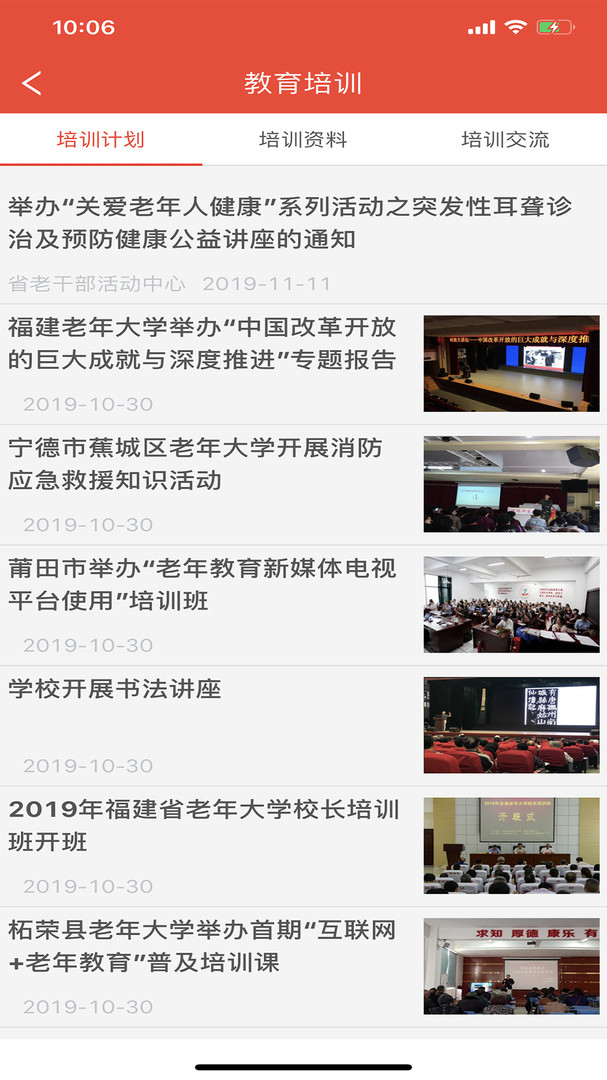Image resolution: width=607 pixels, height=1080 pixels.
Task: Switch to the 培训交流 tab
Action: point(505,140)
